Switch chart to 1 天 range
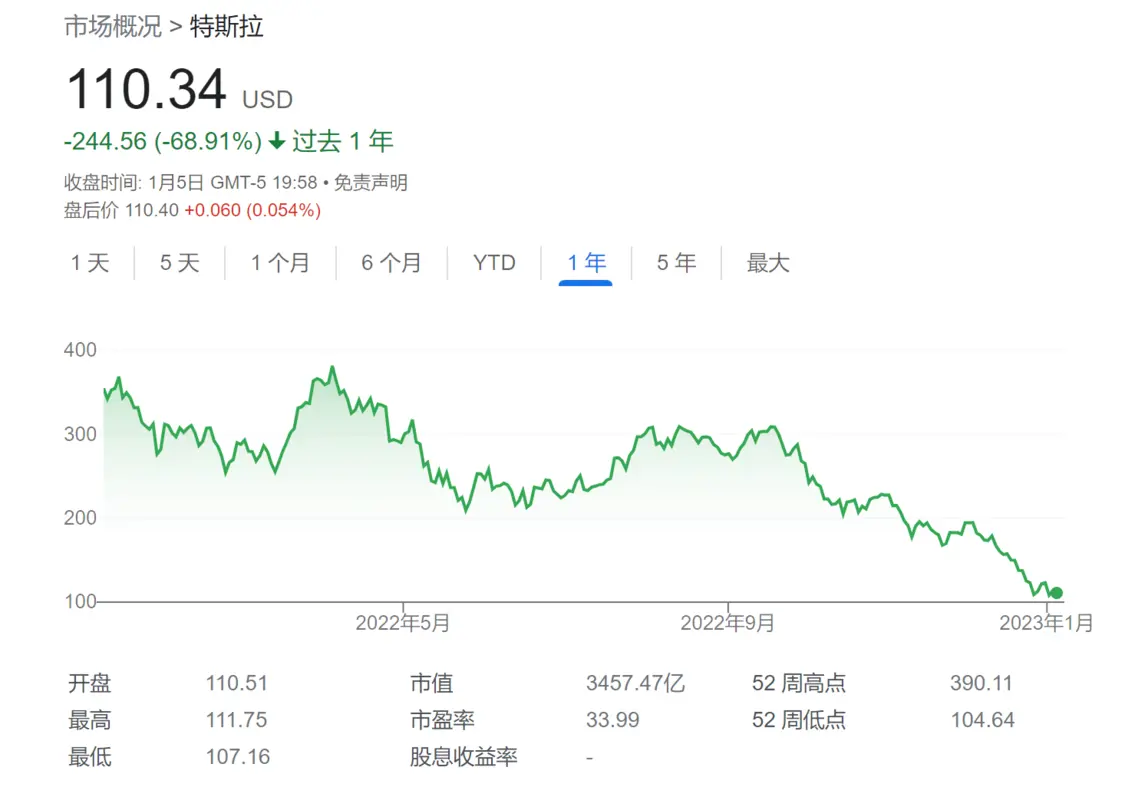The height and width of the screenshot is (787, 1125). coord(90,263)
